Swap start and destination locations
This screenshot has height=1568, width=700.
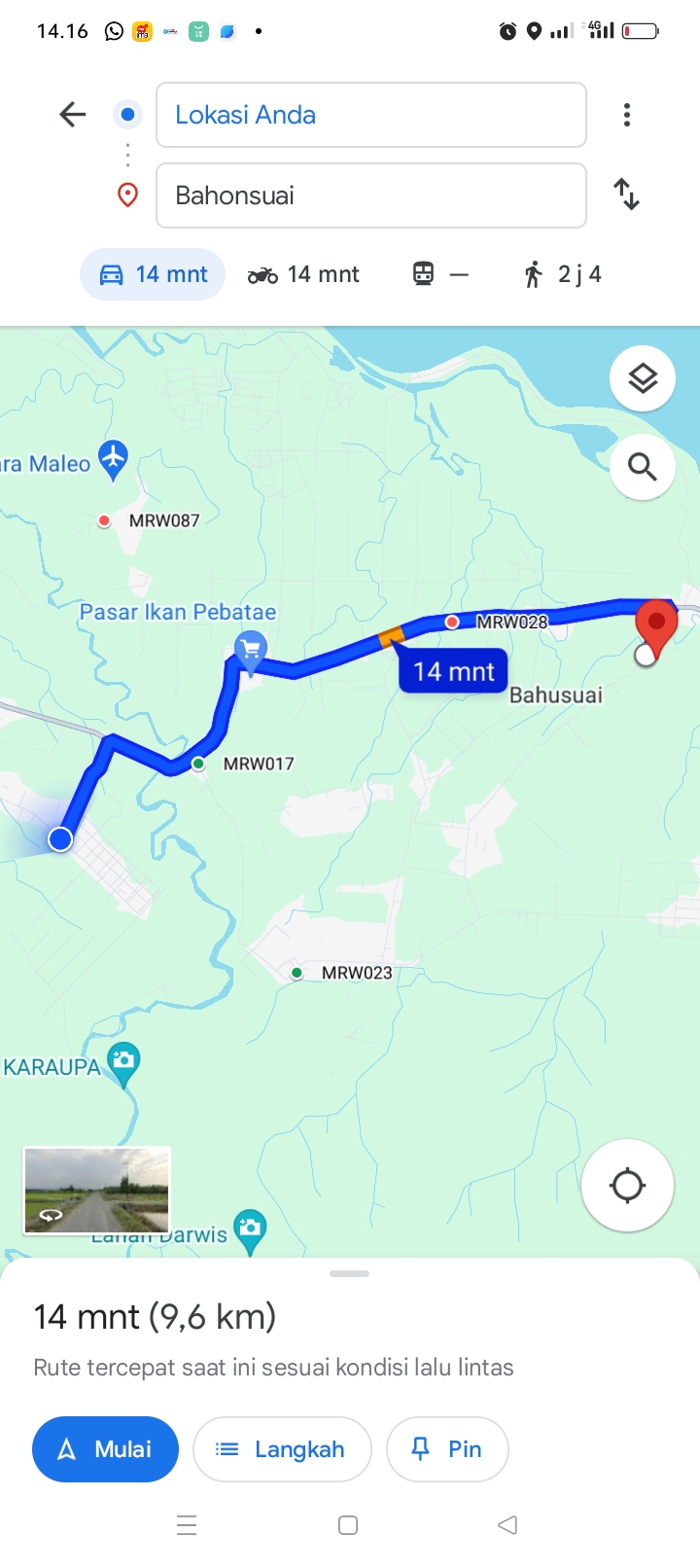[627, 195]
